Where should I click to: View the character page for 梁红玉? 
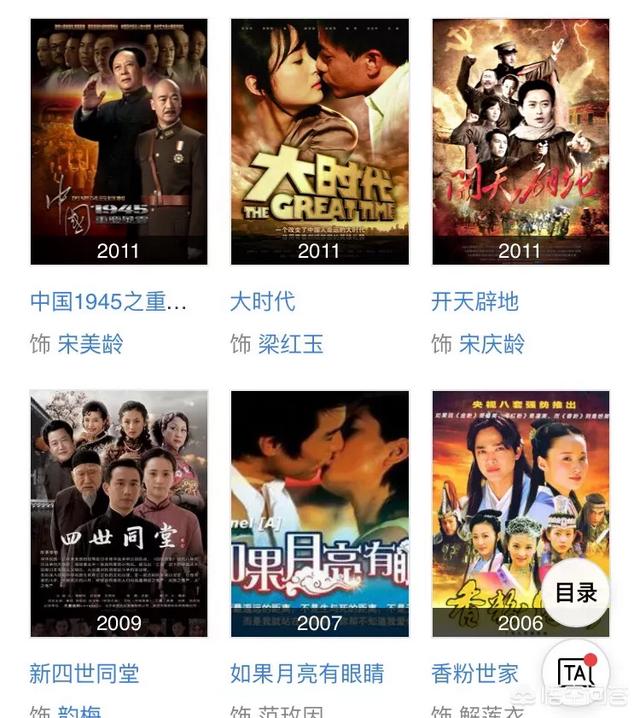point(290,345)
